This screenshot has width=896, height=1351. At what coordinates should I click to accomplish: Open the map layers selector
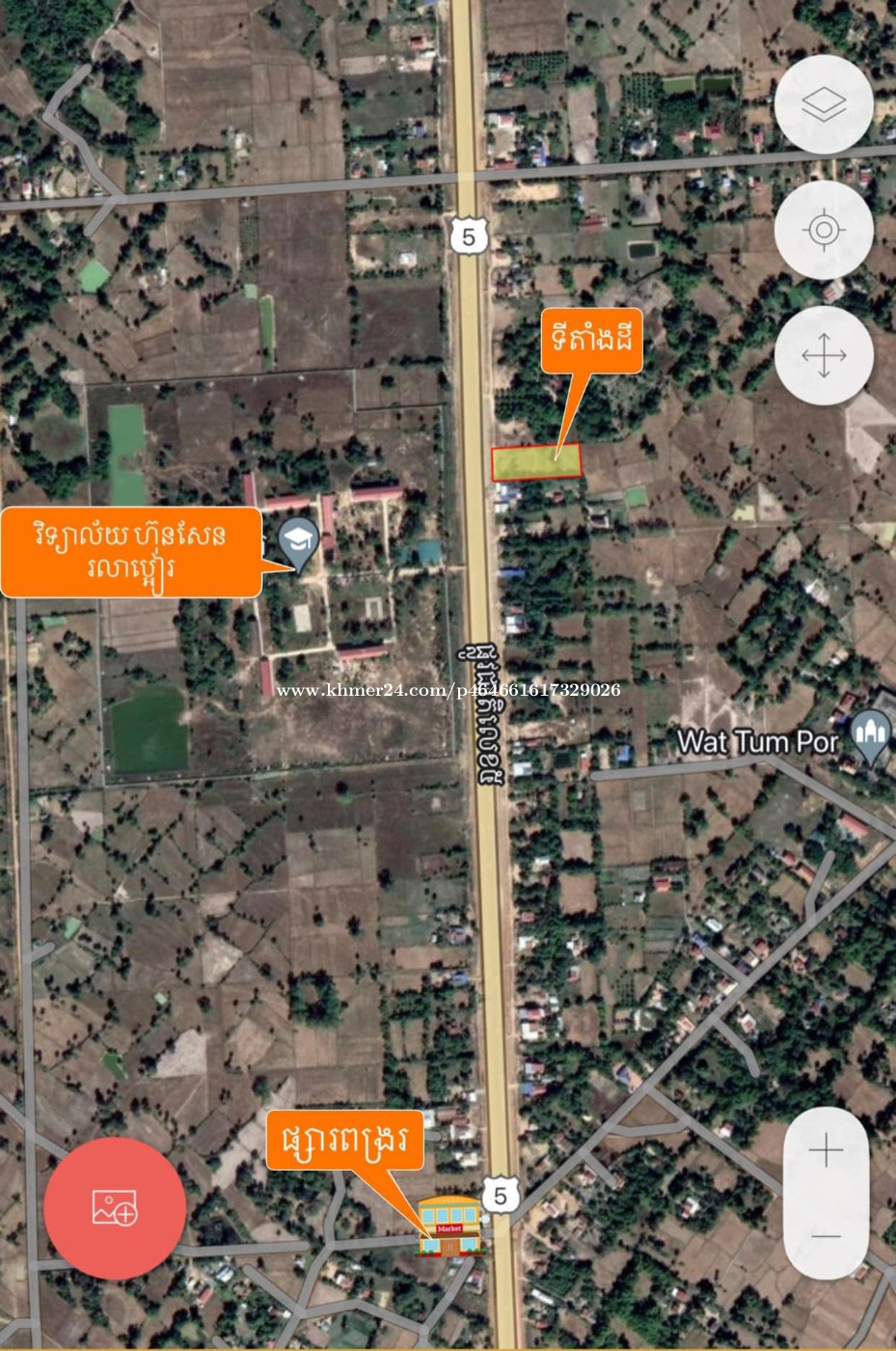tap(823, 104)
